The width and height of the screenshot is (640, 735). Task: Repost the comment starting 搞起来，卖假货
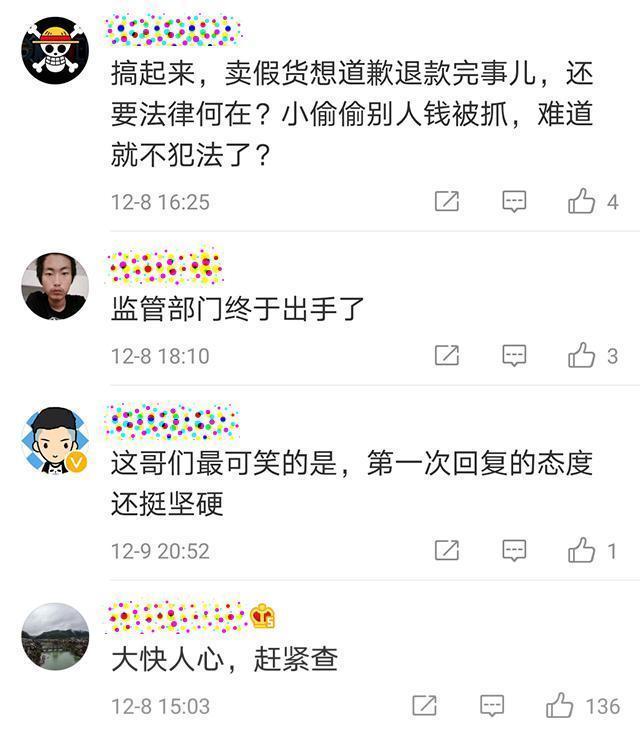(x=447, y=202)
